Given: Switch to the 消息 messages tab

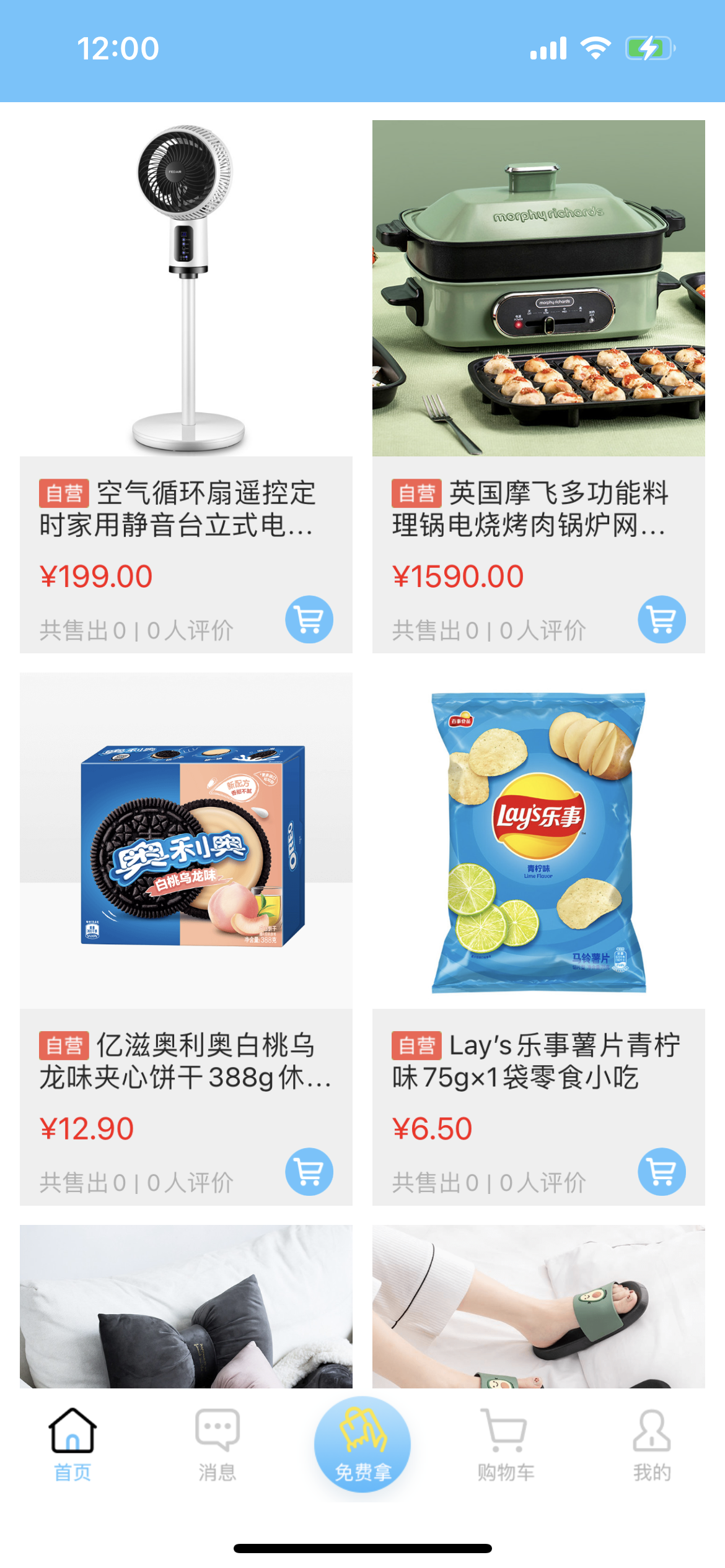Looking at the screenshot, I should coord(217,1444).
